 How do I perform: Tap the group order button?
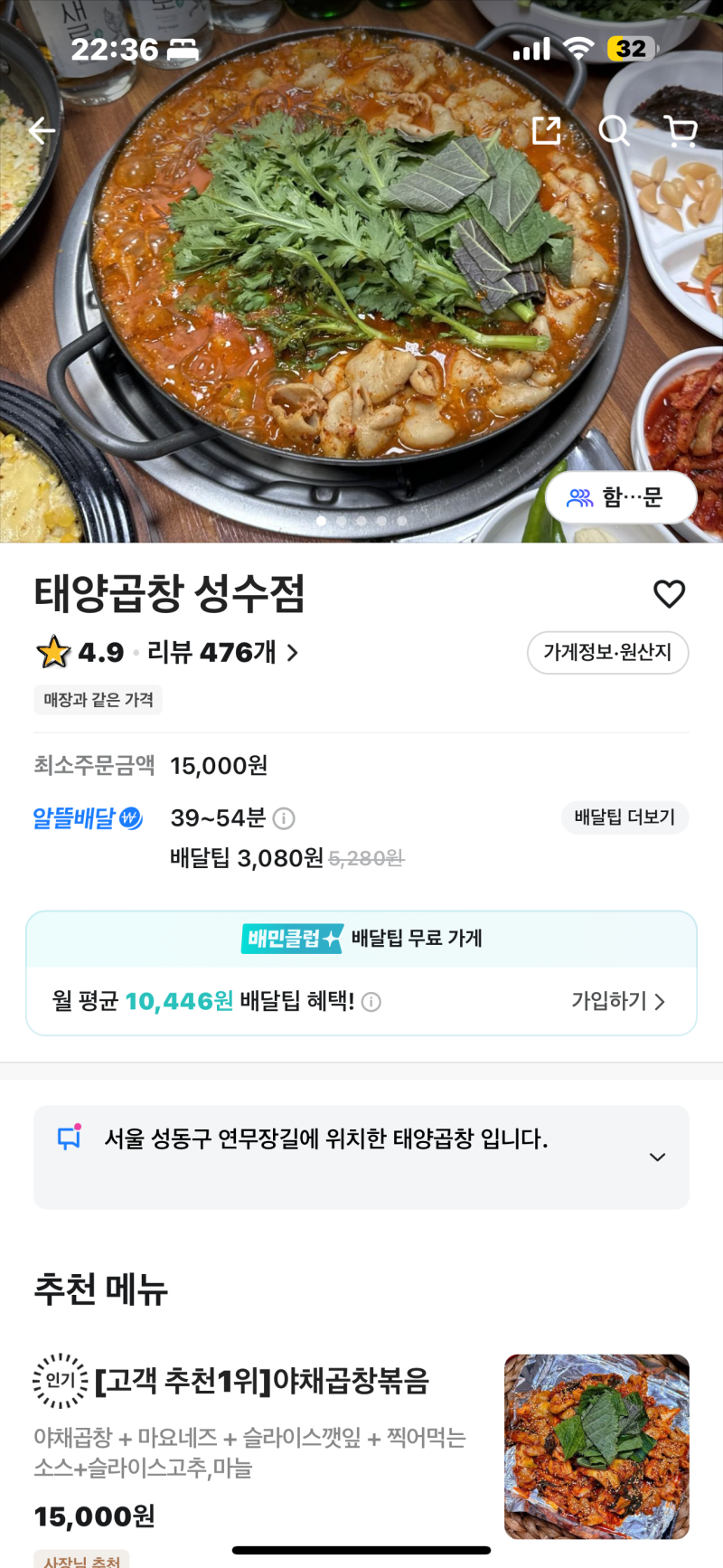click(x=620, y=496)
